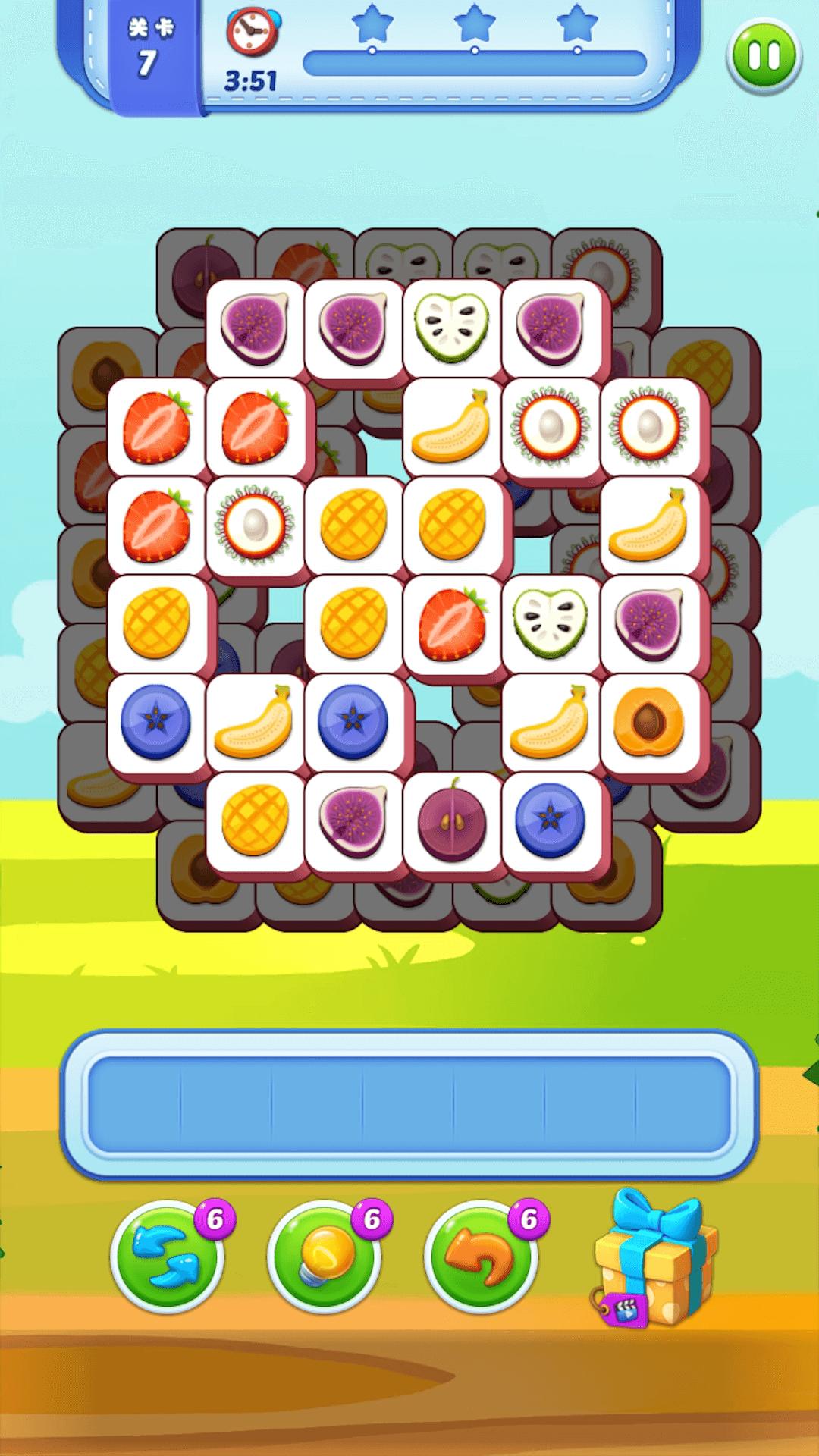Select the rambutan tile between strawberry and mango
The image size is (819, 1456).
point(254,525)
